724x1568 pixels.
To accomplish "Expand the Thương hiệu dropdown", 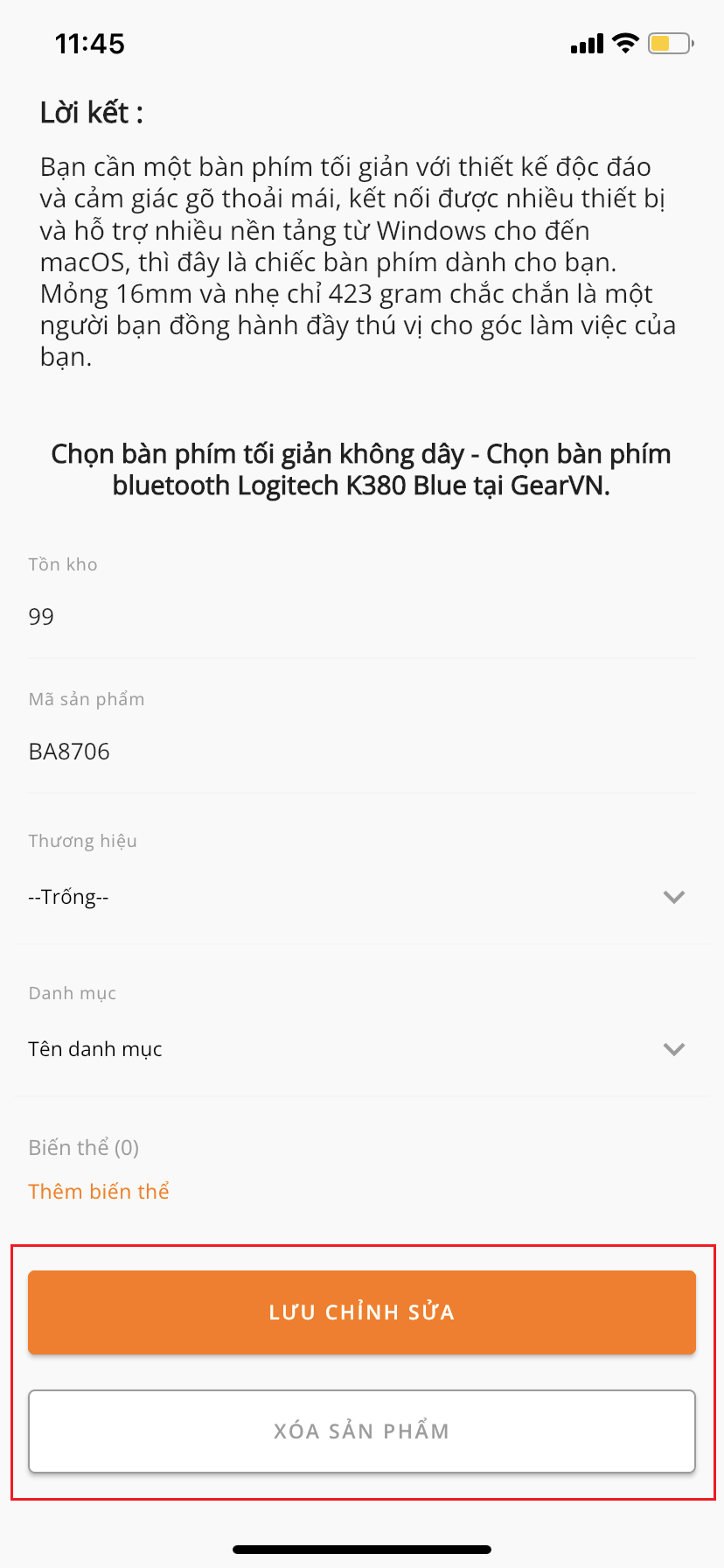I will coord(362,897).
